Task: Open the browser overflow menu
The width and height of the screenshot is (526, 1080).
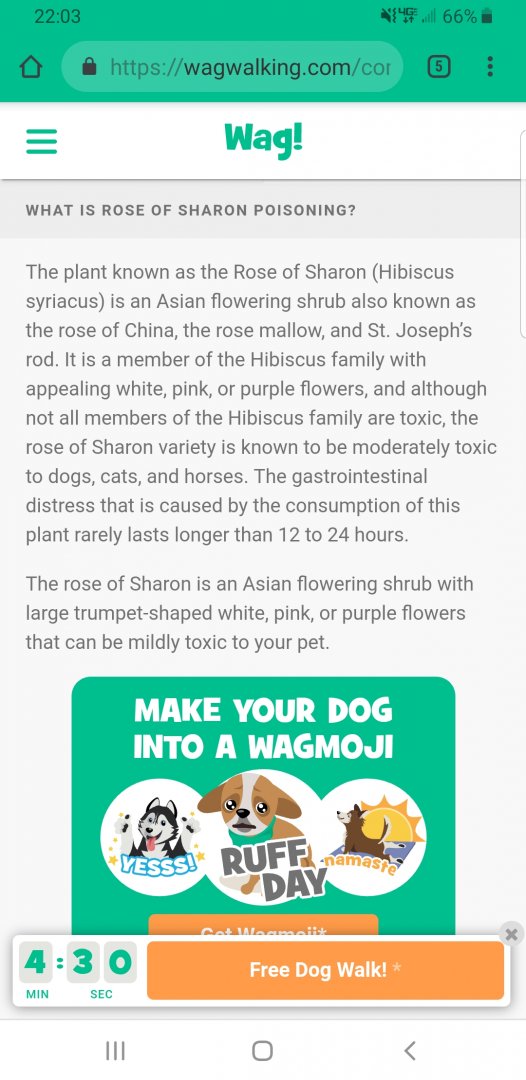Action: click(x=490, y=67)
